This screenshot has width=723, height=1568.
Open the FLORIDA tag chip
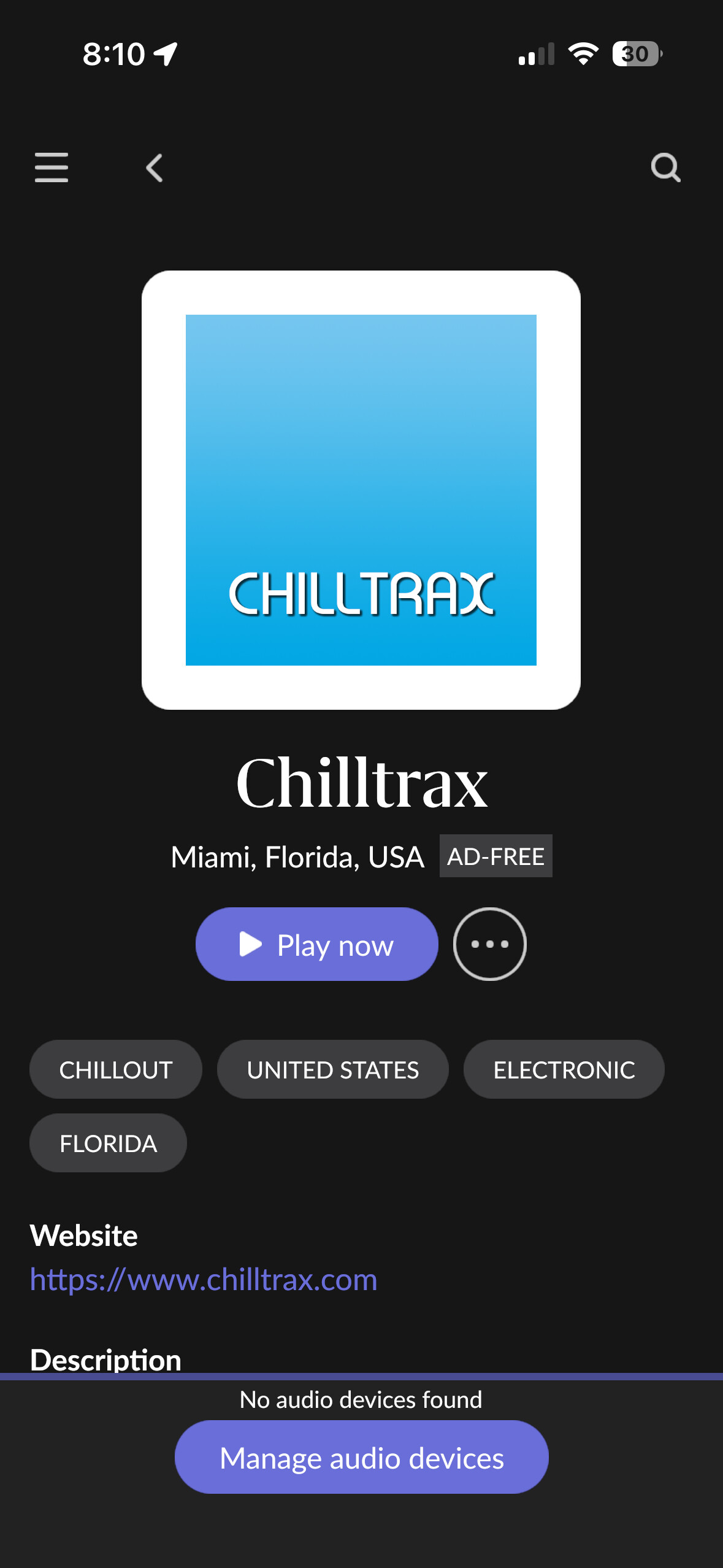pyautogui.click(x=108, y=1143)
